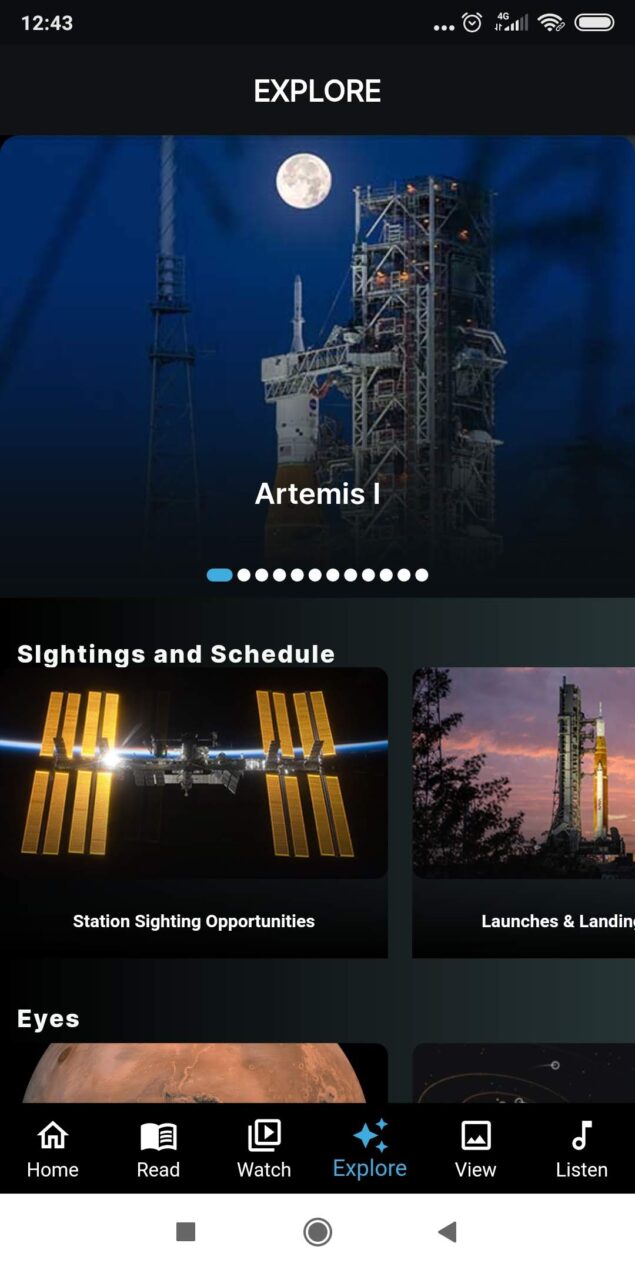Switch to the View tab
Image resolution: width=635 pixels, height=1270 pixels.
pyautogui.click(x=476, y=1149)
